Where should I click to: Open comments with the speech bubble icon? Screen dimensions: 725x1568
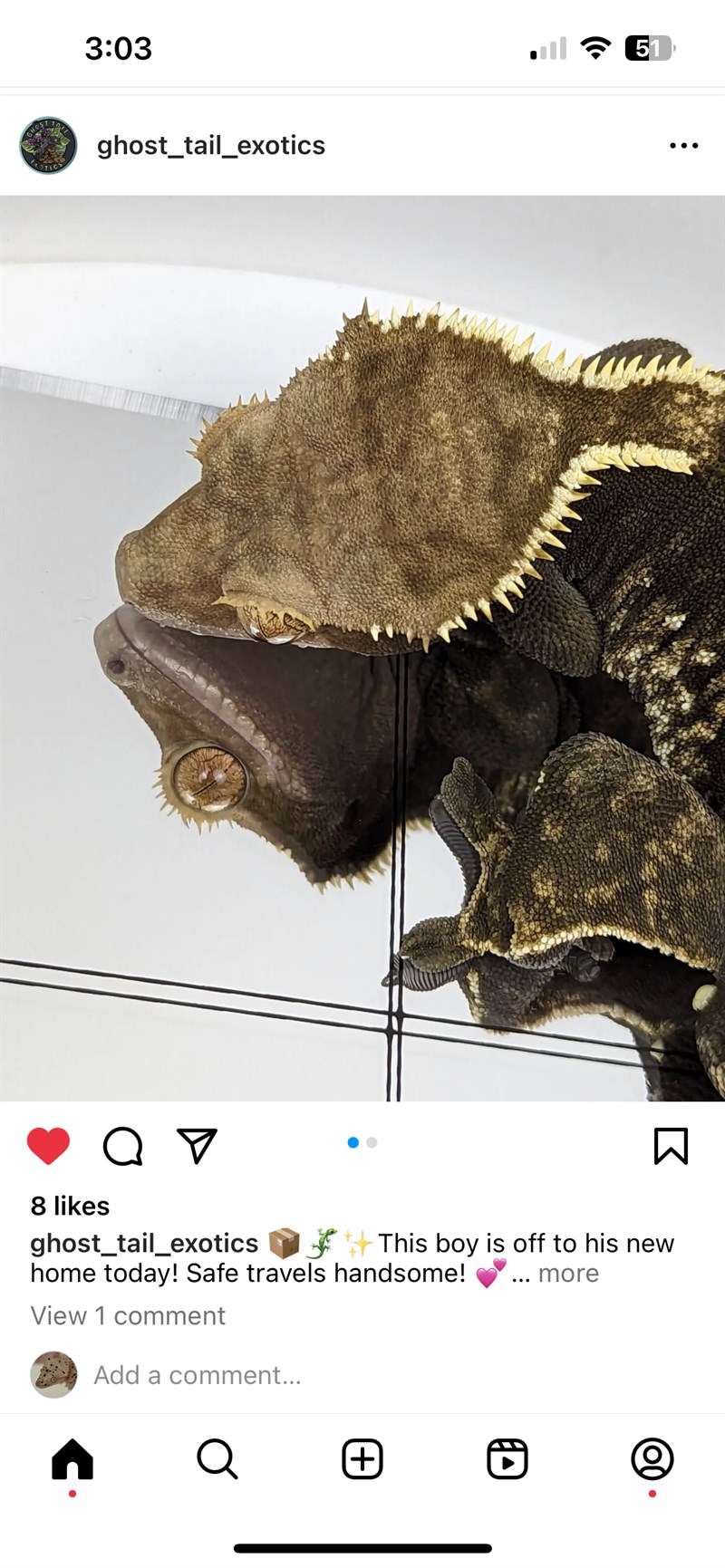(x=122, y=1146)
